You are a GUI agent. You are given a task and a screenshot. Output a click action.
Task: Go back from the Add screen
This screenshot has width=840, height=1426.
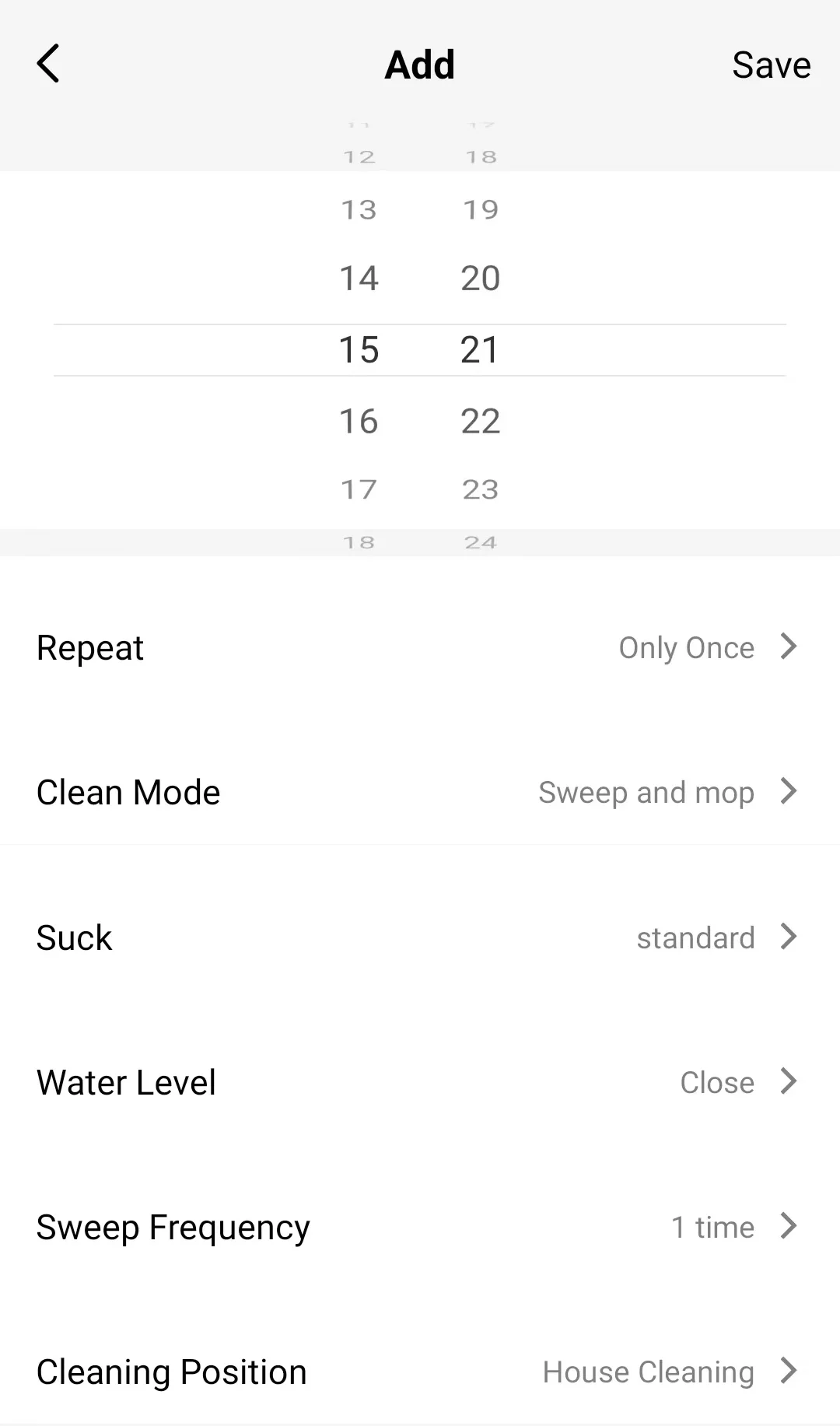coord(48,64)
